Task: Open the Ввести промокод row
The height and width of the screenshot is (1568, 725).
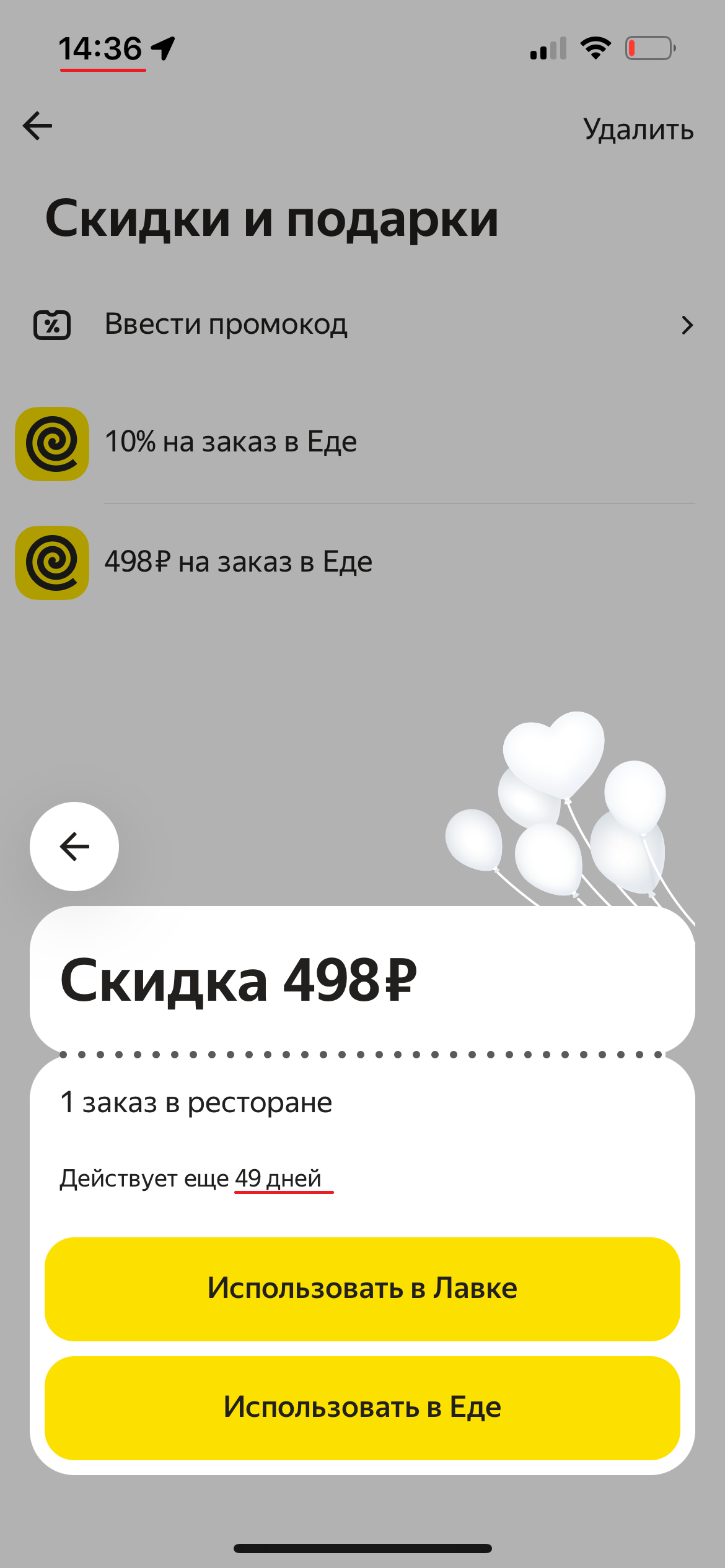Action: point(362,324)
